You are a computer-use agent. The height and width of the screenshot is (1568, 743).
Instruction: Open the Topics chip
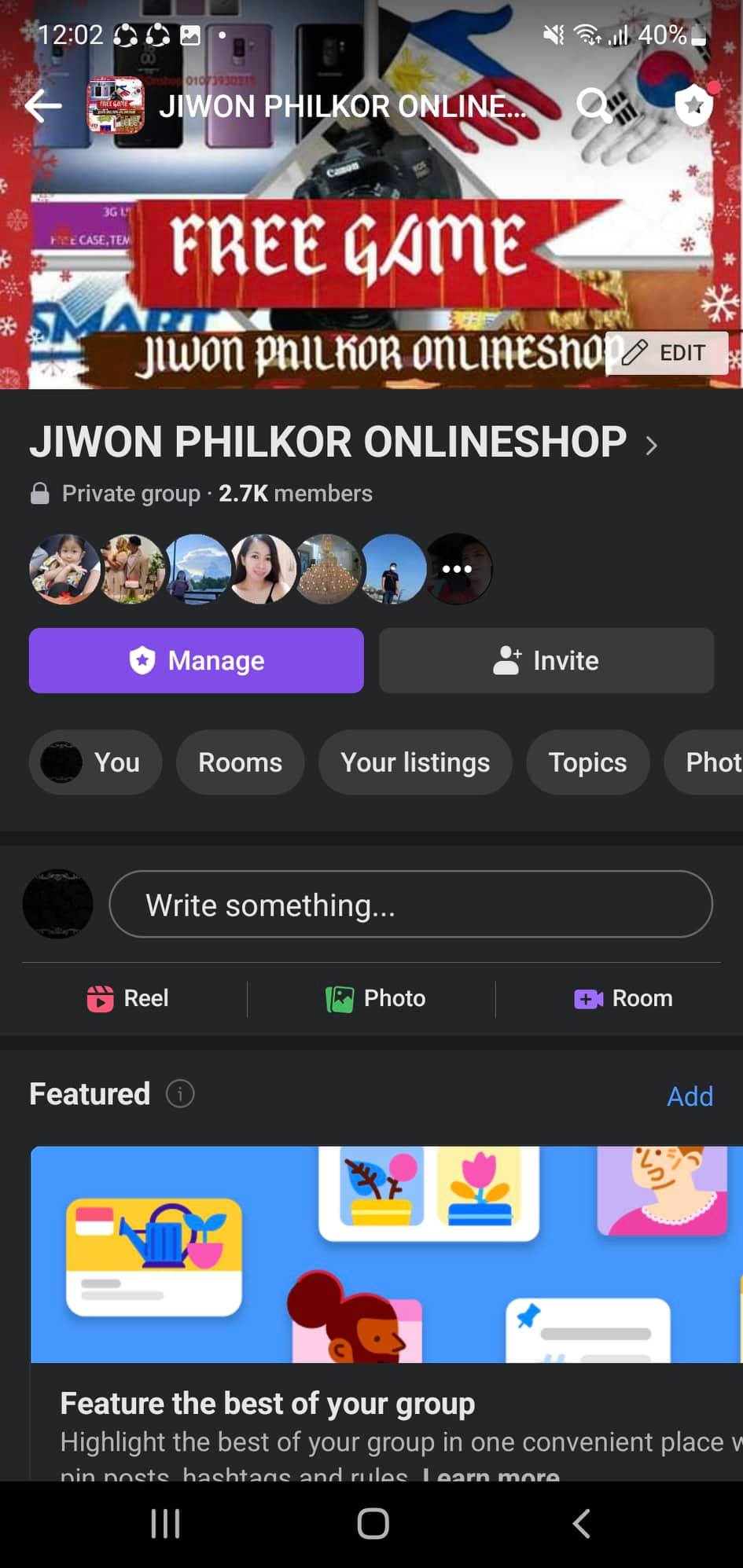pyautogui.click(x=587, y=762)
